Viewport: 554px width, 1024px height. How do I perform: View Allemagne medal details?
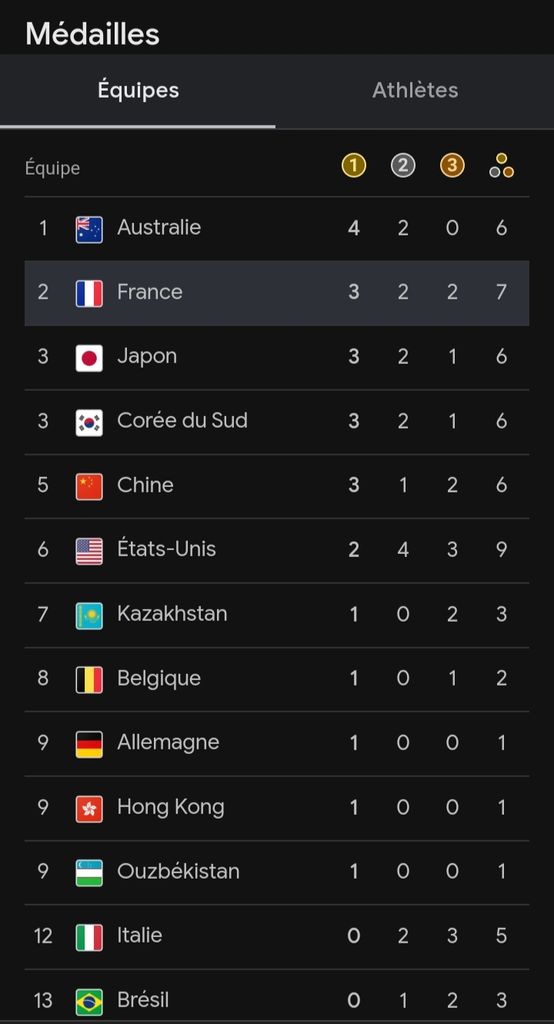point(277,743)
